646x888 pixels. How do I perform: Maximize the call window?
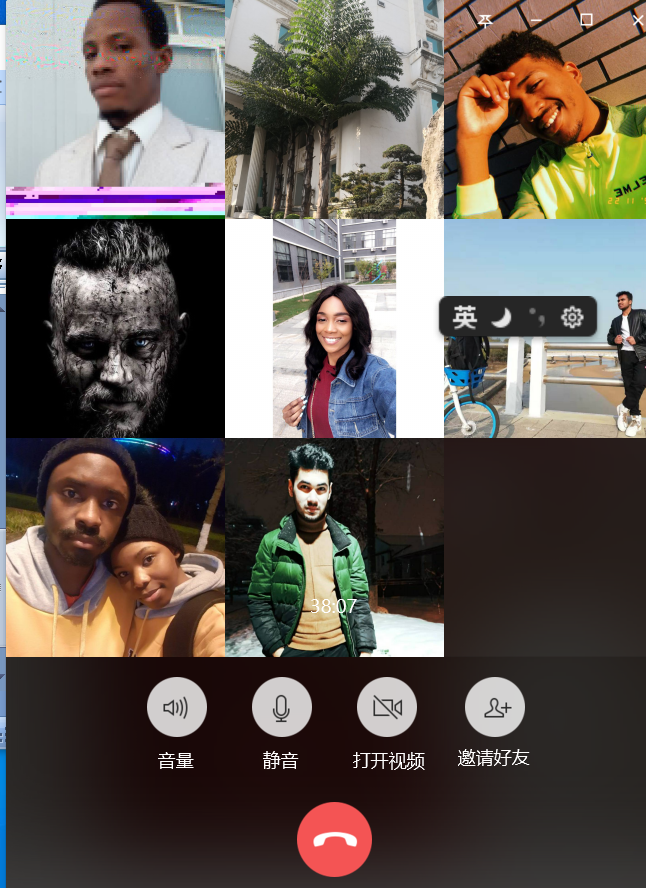pos(586,19)
